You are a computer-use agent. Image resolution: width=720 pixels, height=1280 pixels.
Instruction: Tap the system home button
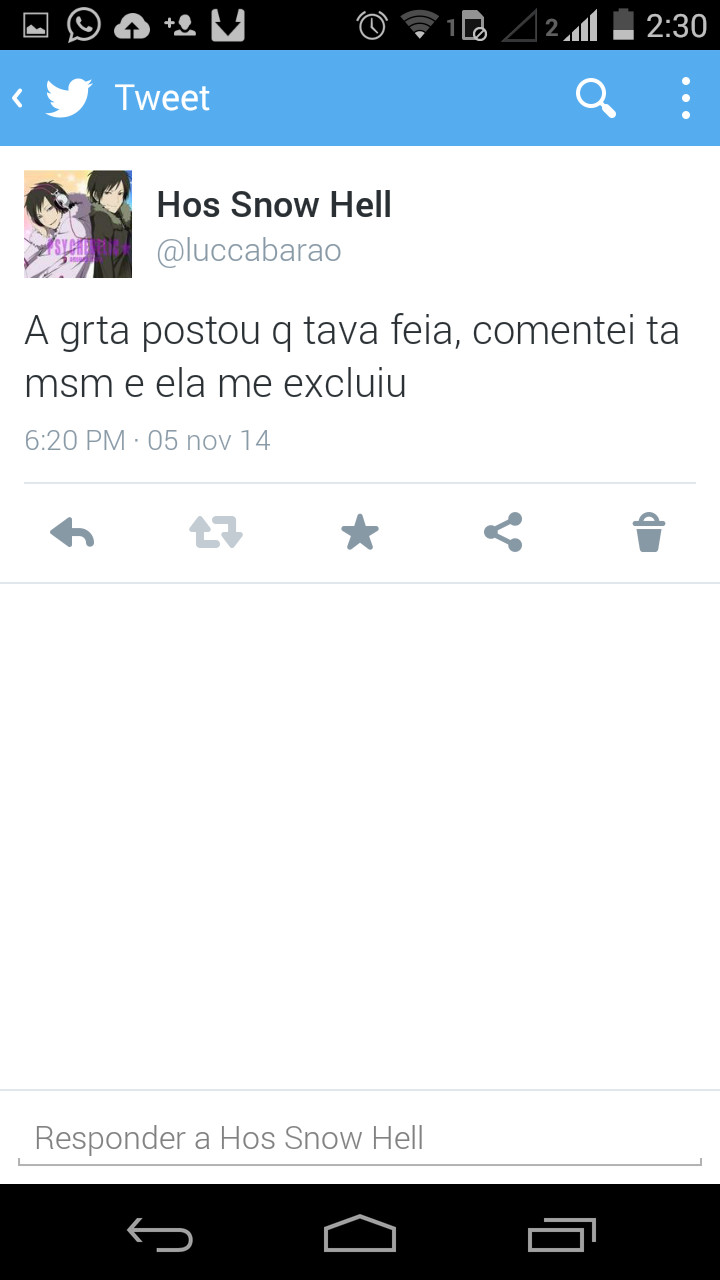click(360, 1233)
